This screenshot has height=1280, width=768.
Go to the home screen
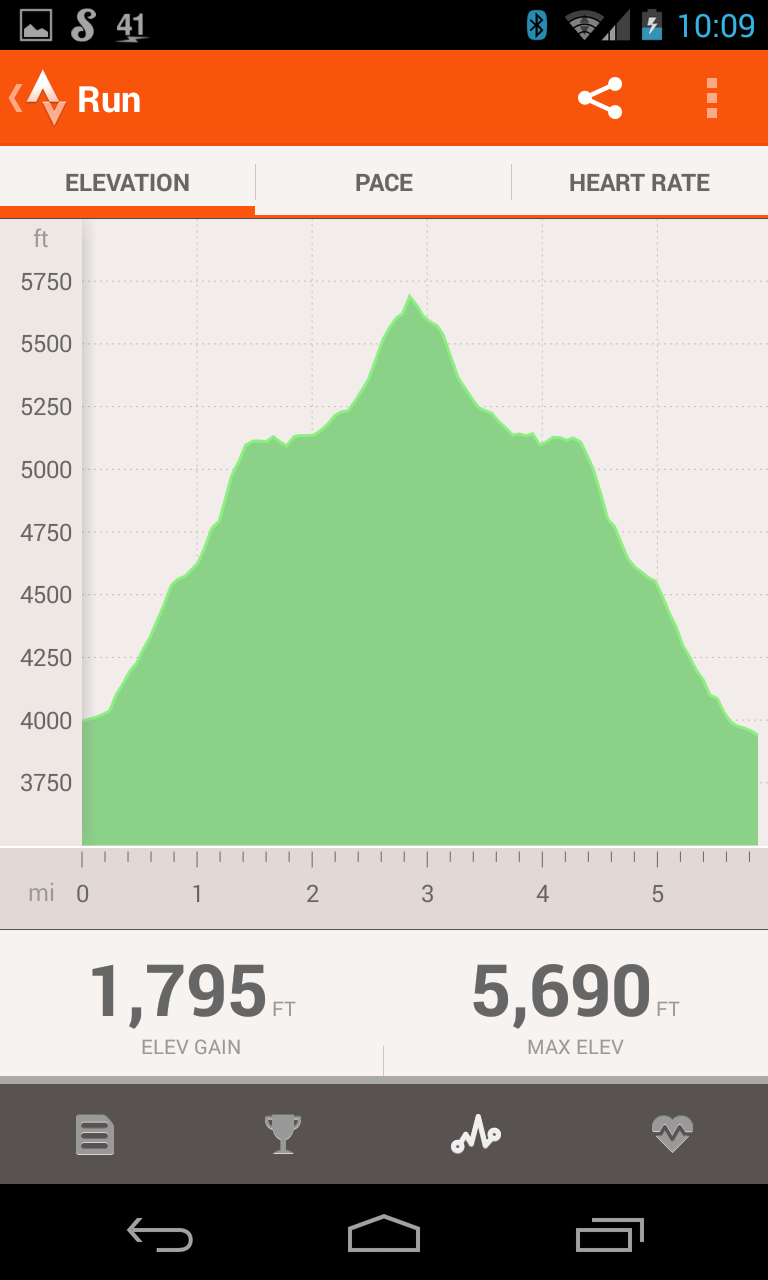coord(384,1235)
